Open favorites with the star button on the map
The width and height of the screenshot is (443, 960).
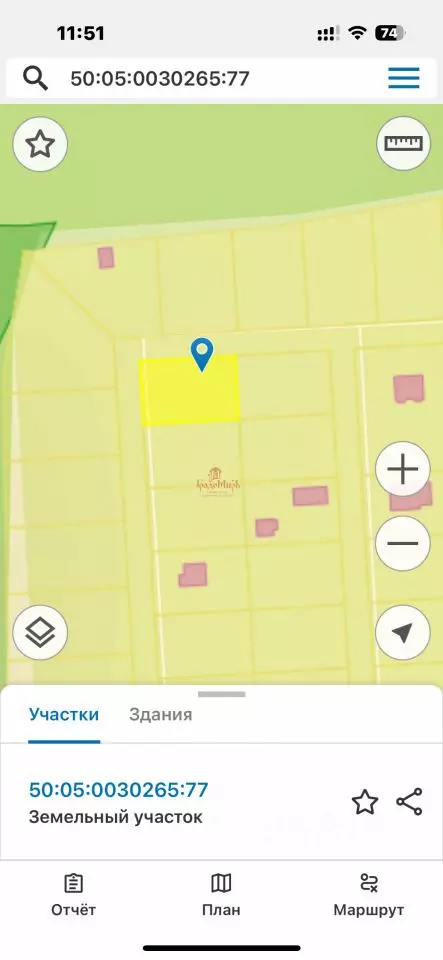40,144
